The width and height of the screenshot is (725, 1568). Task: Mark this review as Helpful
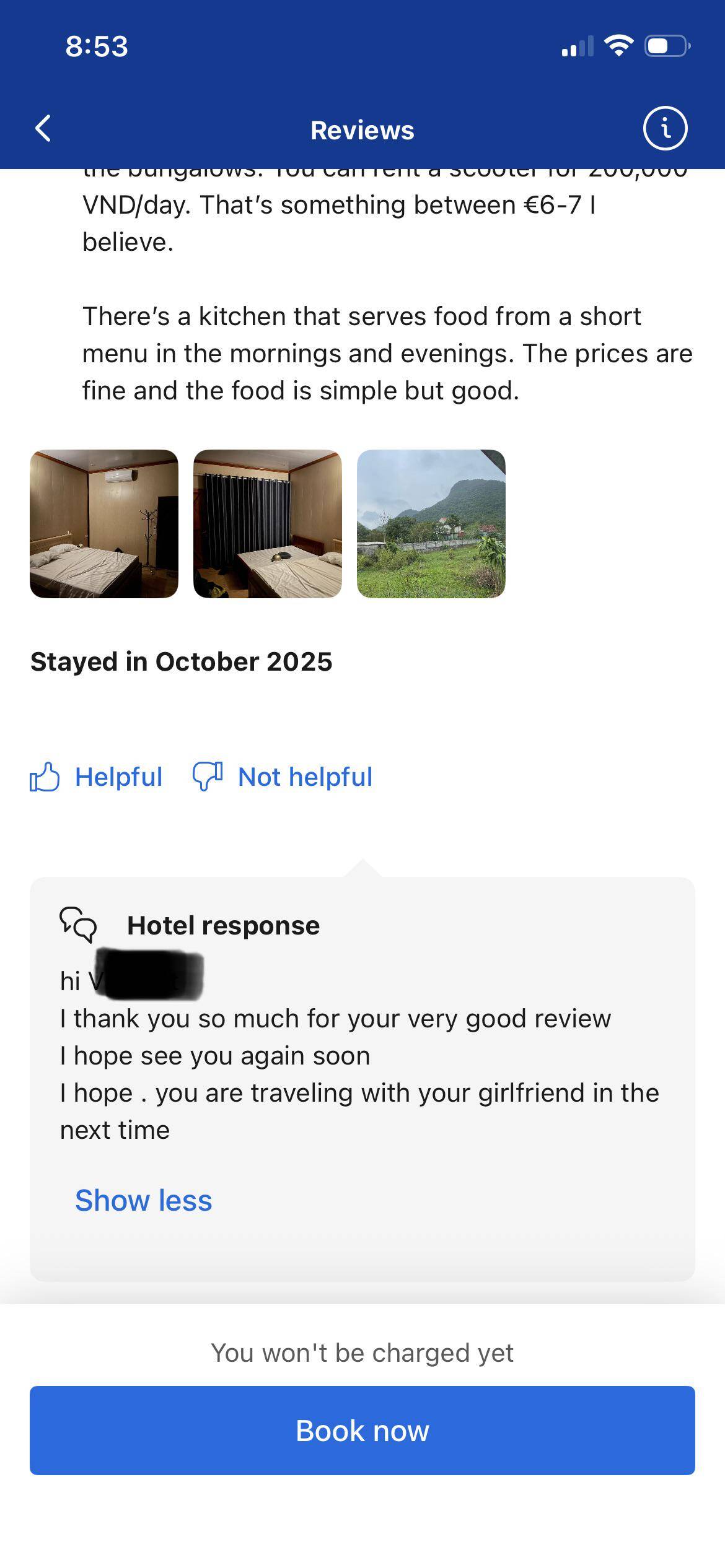coord(97,777)
